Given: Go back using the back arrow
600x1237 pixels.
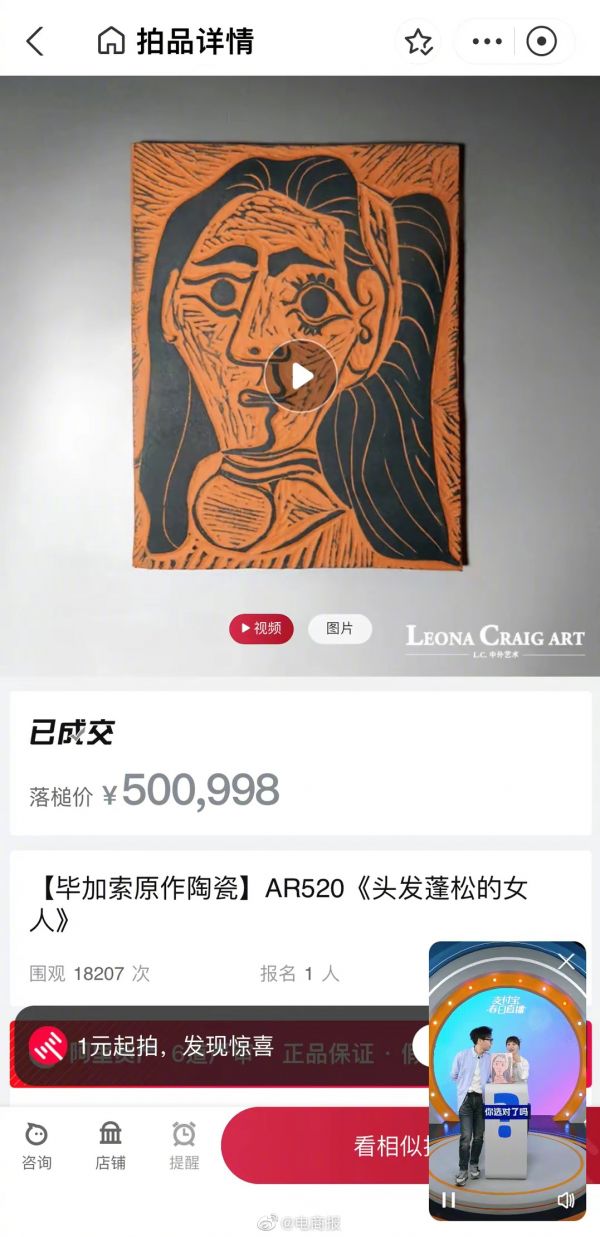Looking at the screenshot, I should click(x=35, y=41).
